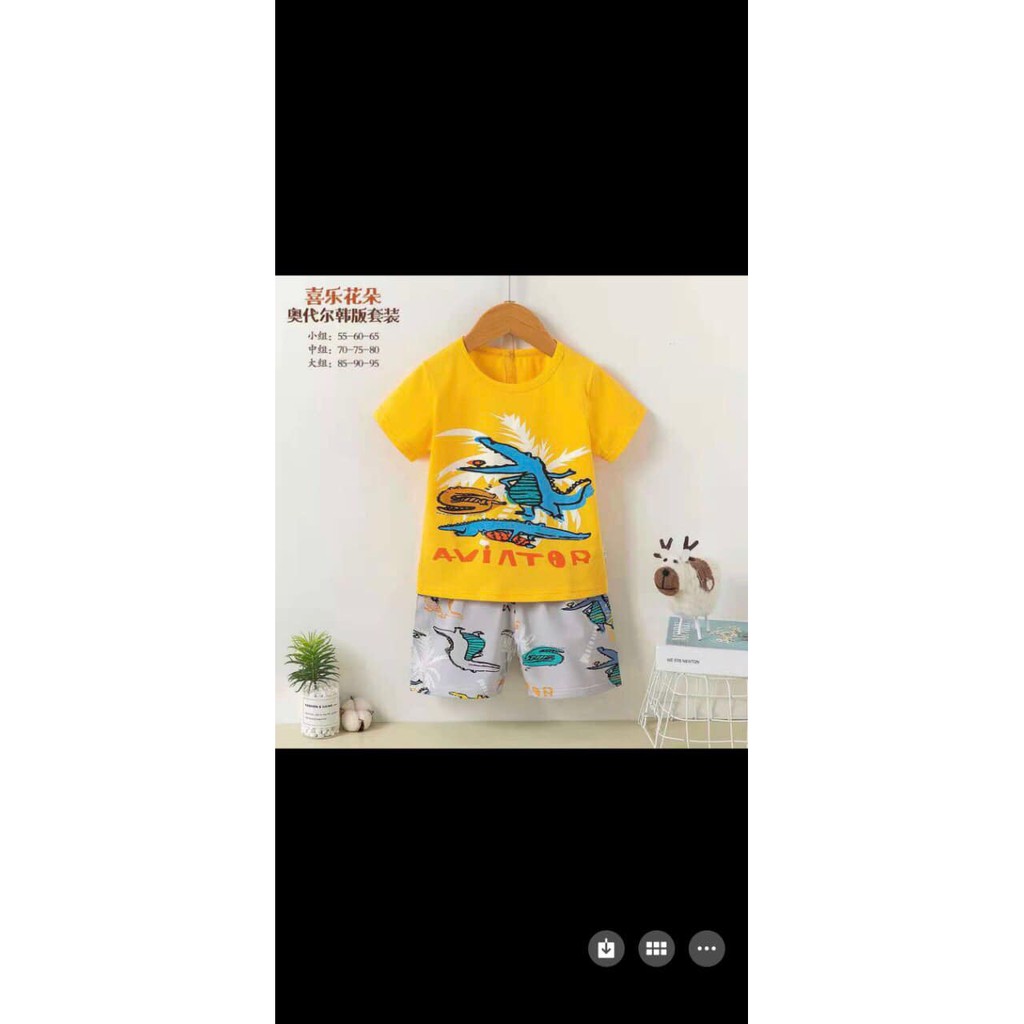Screen dimensions: 1024x1024
Task: Open the grid view of all images
Action: (656, 948)
